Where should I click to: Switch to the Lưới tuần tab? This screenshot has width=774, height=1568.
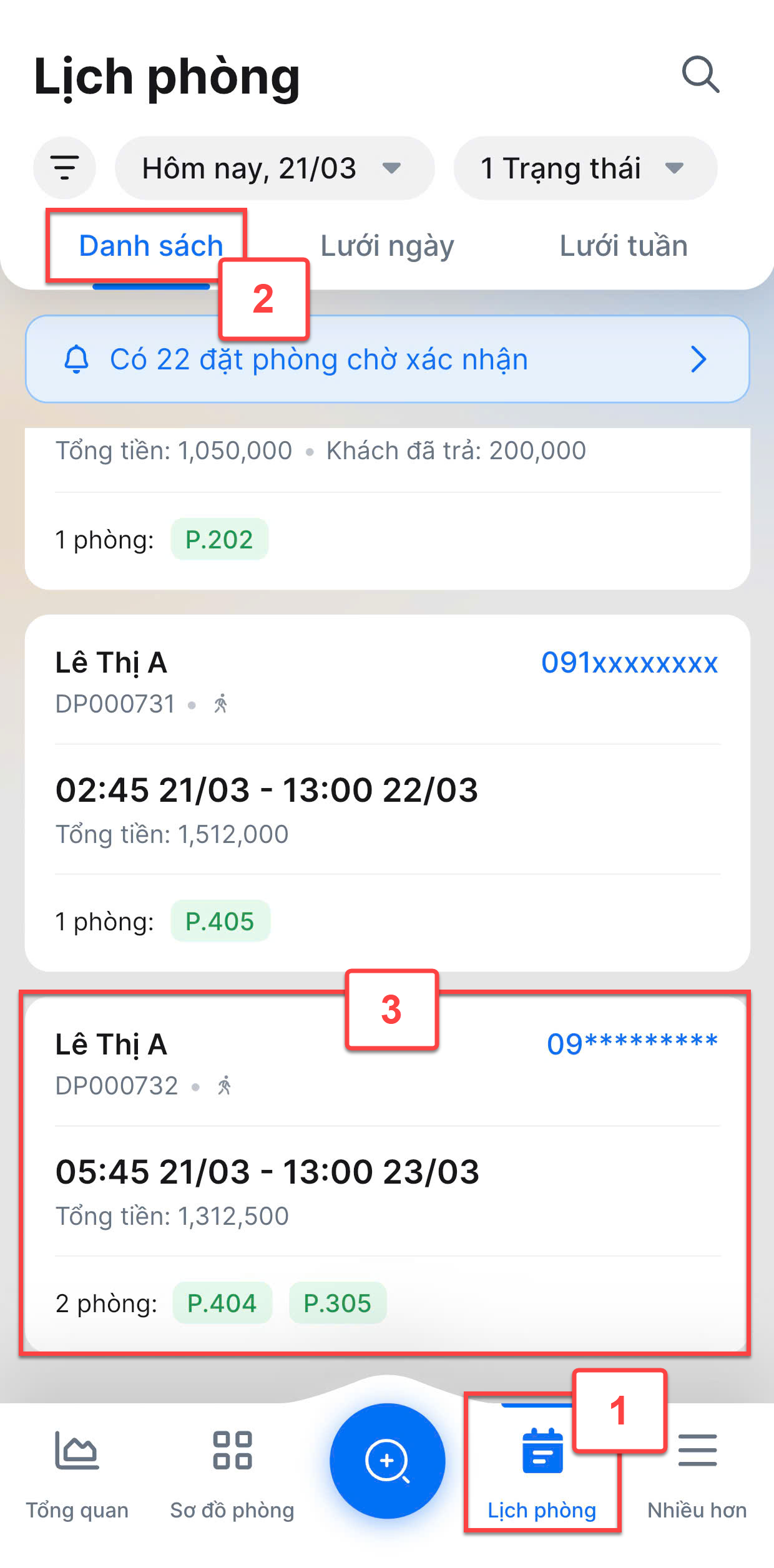point(624,246)
